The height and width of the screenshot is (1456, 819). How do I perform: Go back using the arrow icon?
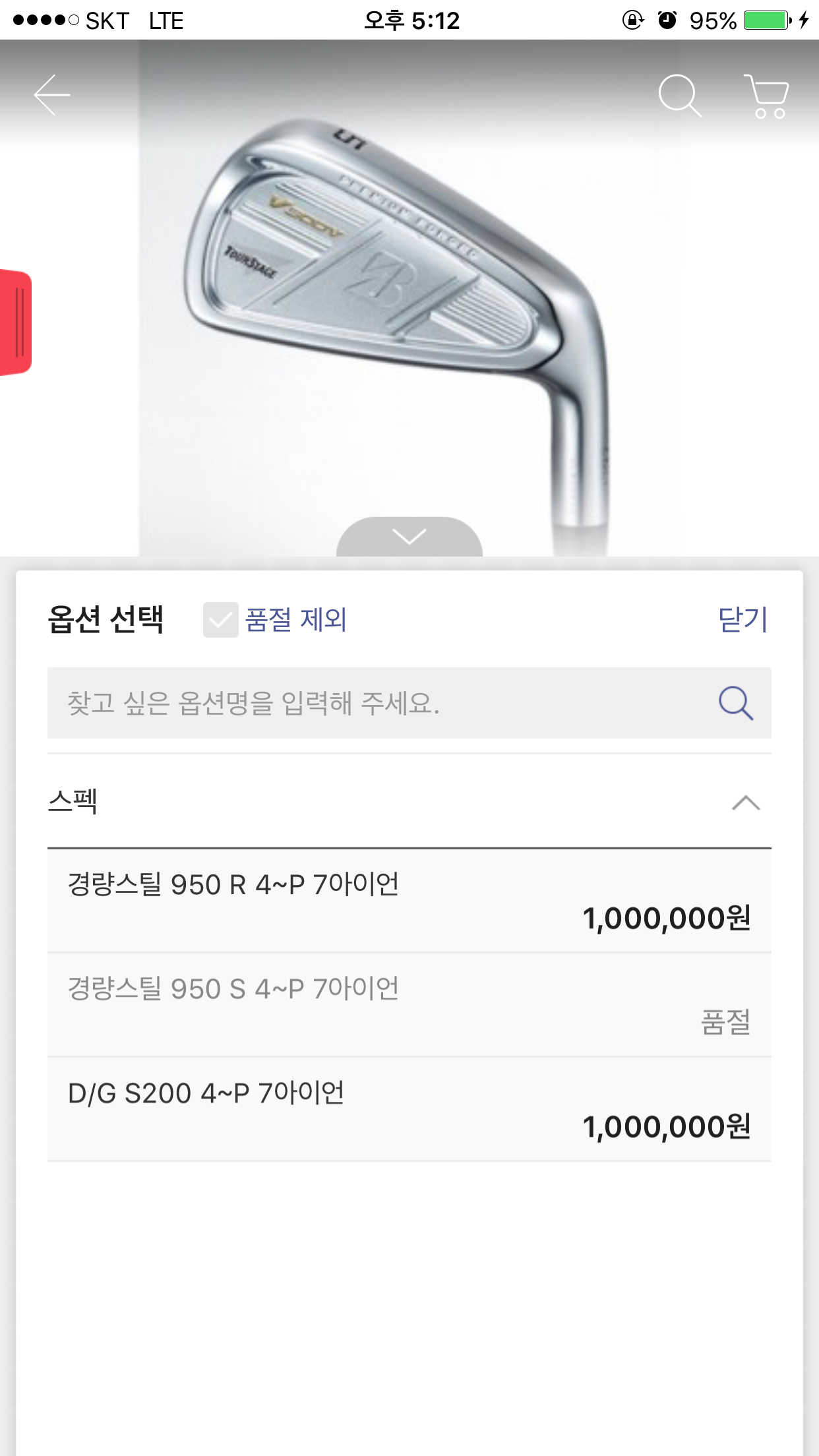(x=52, y=95)
